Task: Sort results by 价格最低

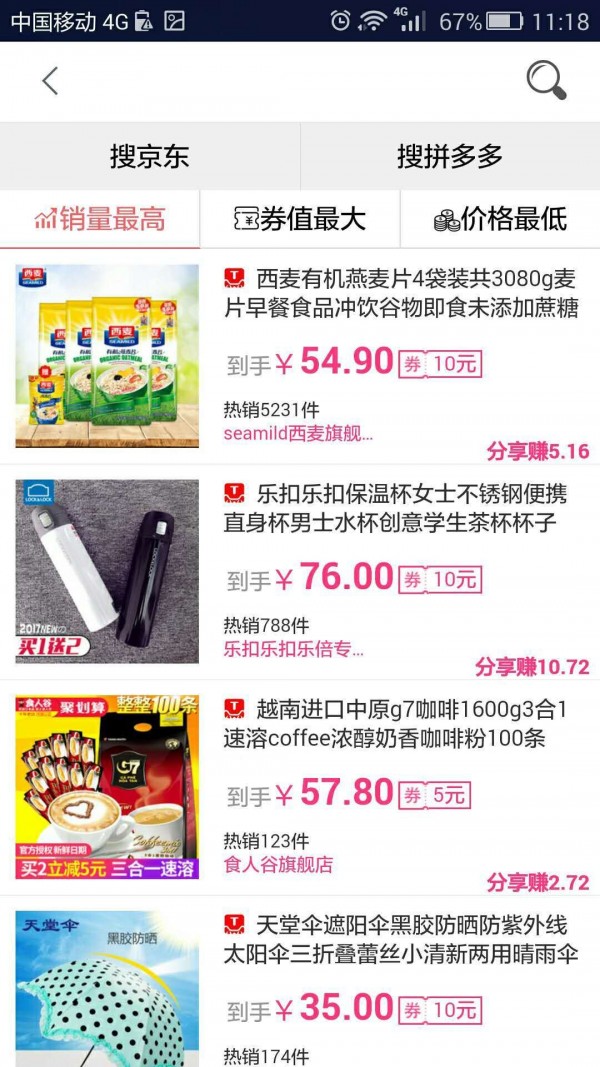Action: [x=500, y=219]
